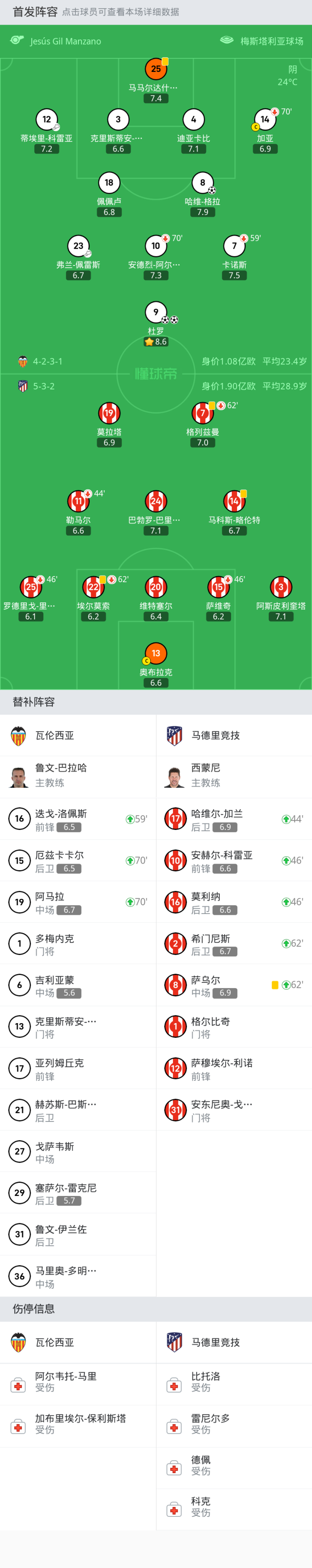The width and height of the screenshot is (312, 1568).
Task: Tap 阿斯皮利奎塔 in Atlético's back line
Action: point(280,587)
